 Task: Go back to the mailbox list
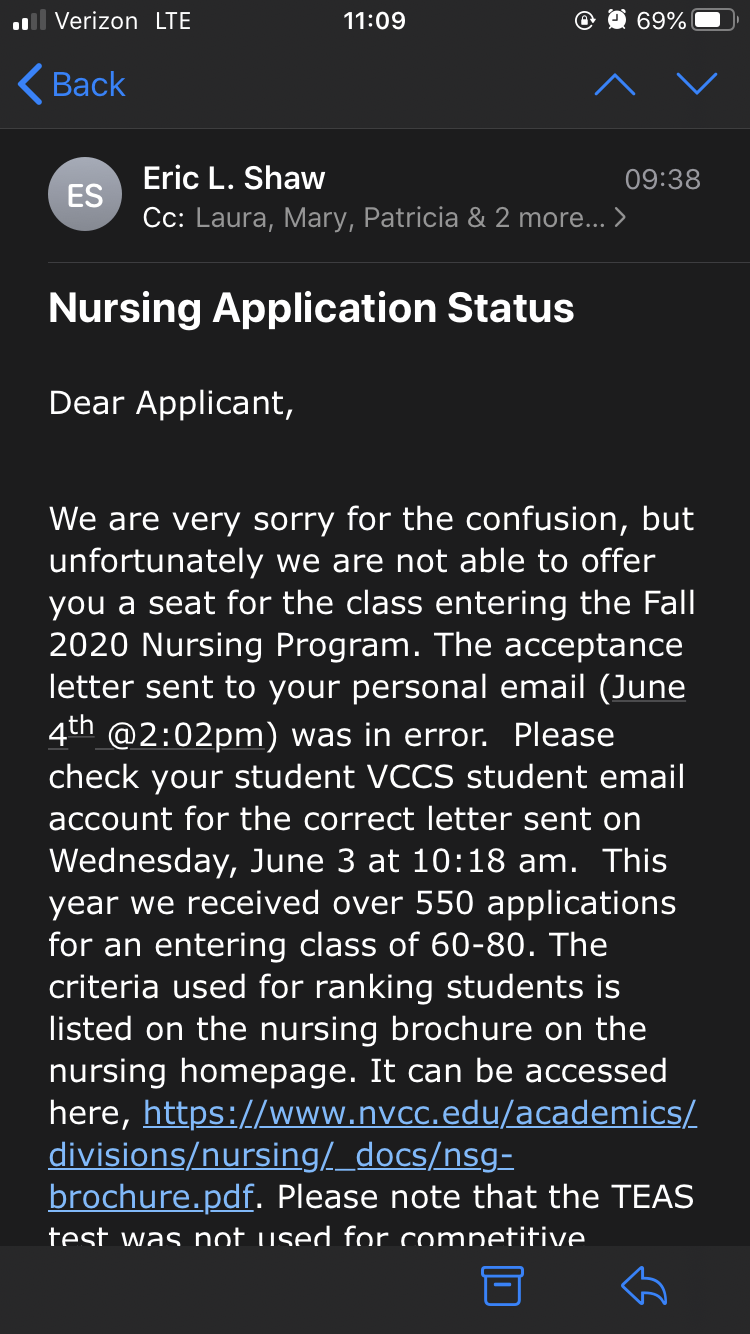coord(72,85)
